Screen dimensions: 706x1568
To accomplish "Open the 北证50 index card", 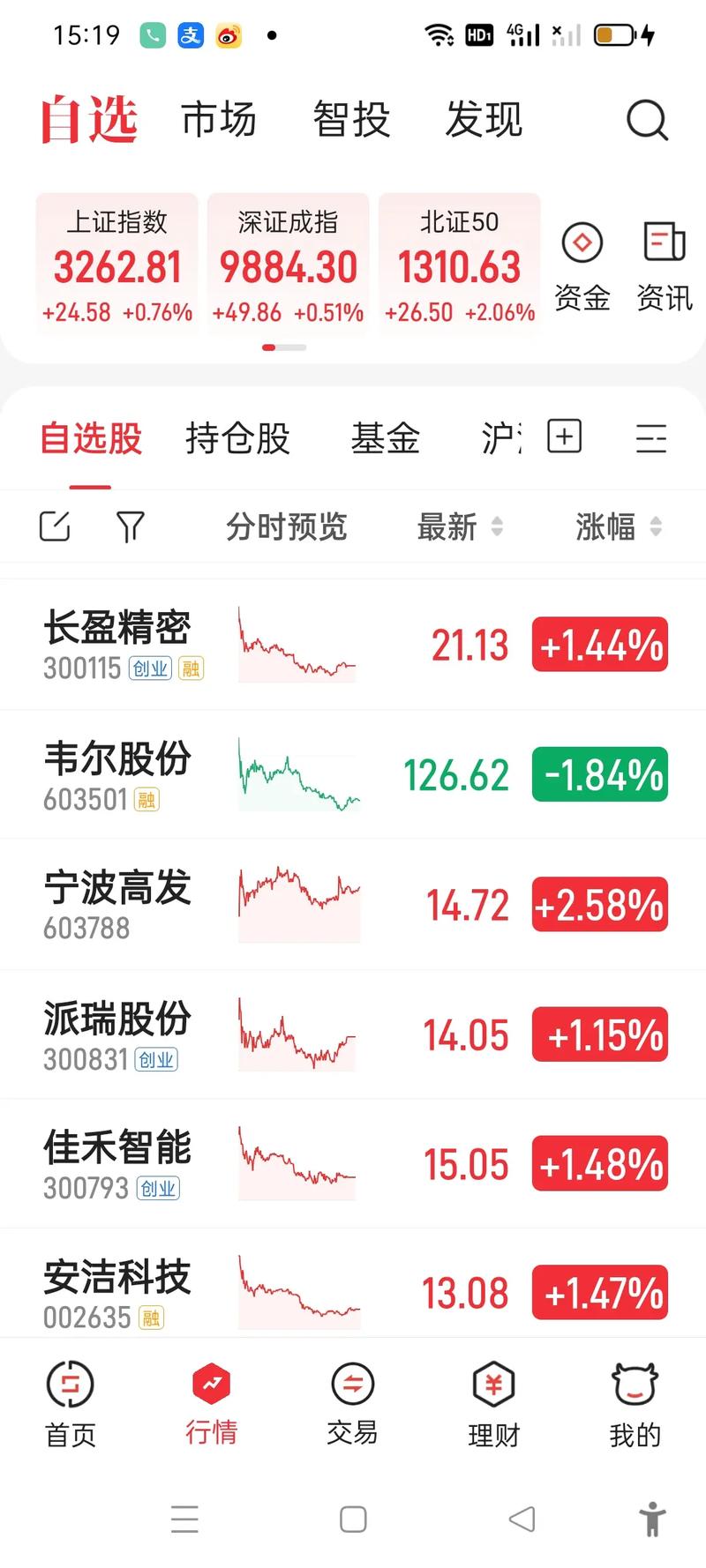I will [459, 265].
